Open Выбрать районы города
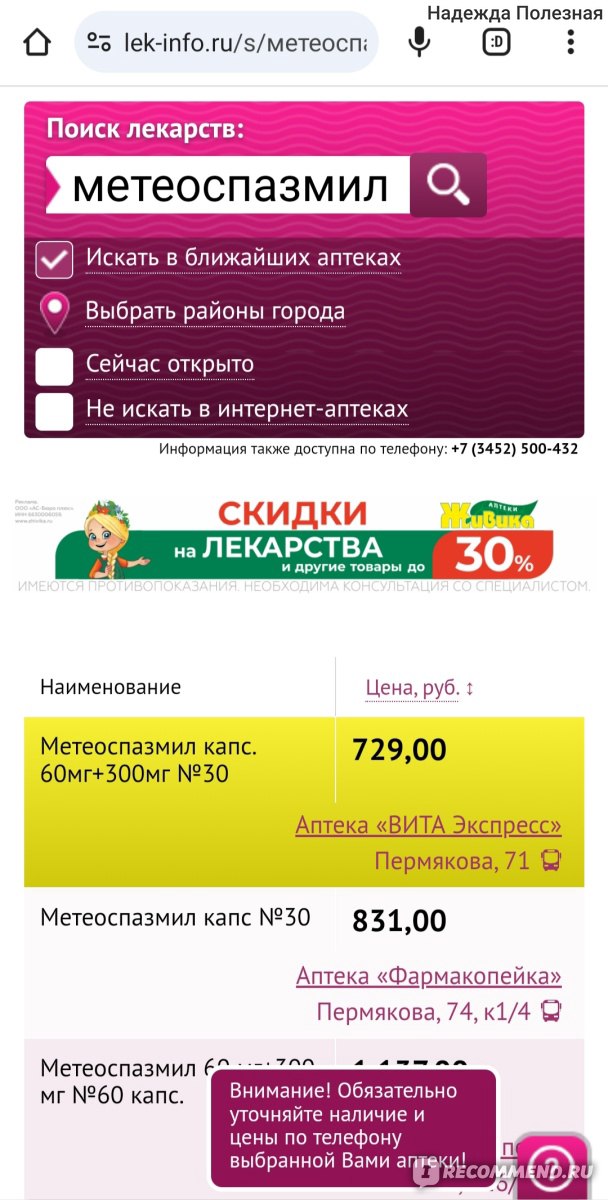This screenshot has width=608, height=1200. tap(215, 311)
